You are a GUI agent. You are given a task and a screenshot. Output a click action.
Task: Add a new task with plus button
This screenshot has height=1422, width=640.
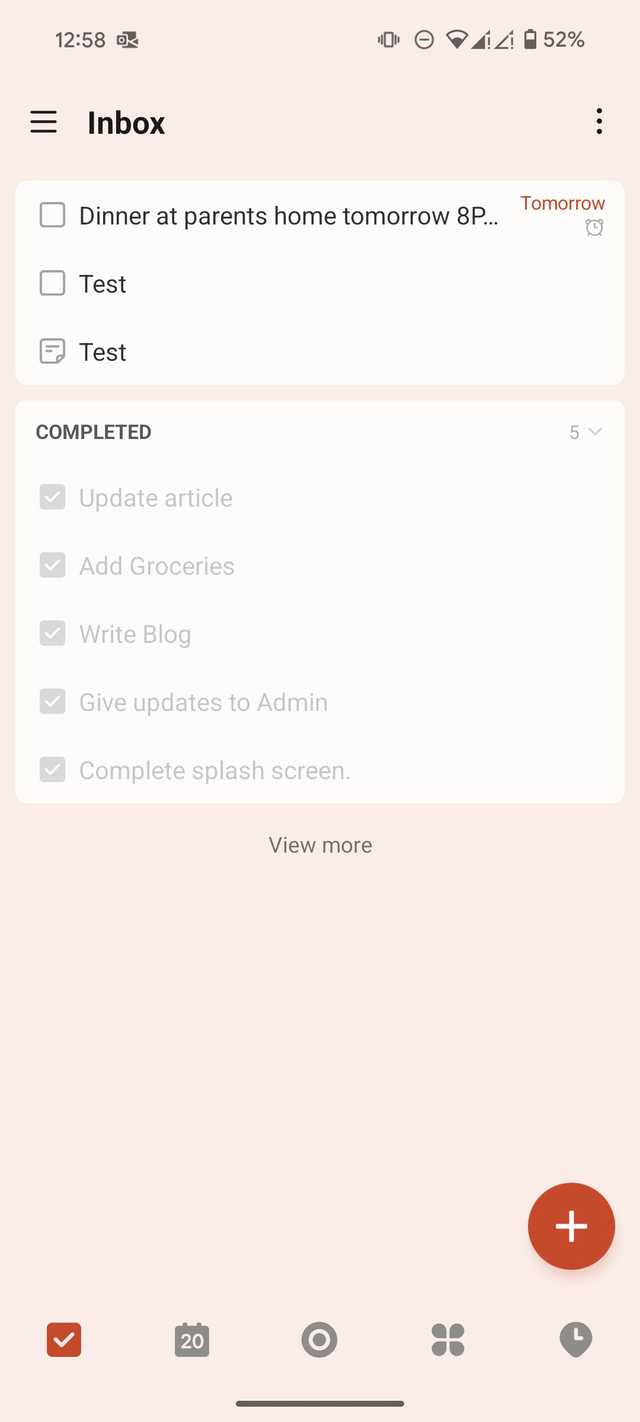571,1226
